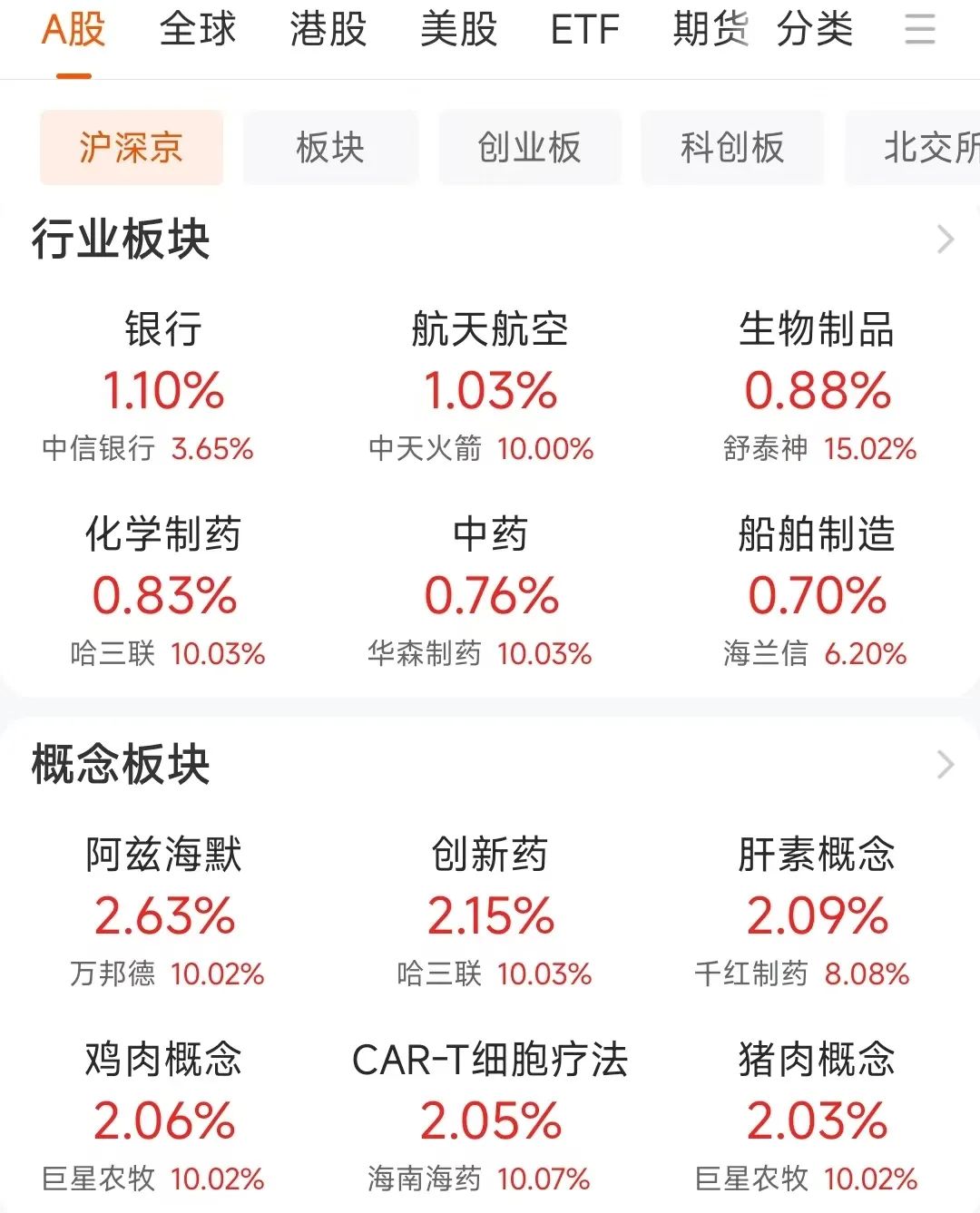Viewport: 980px width, 1213px height.
Task: Go to the 期货 tab
Action: 710,29
